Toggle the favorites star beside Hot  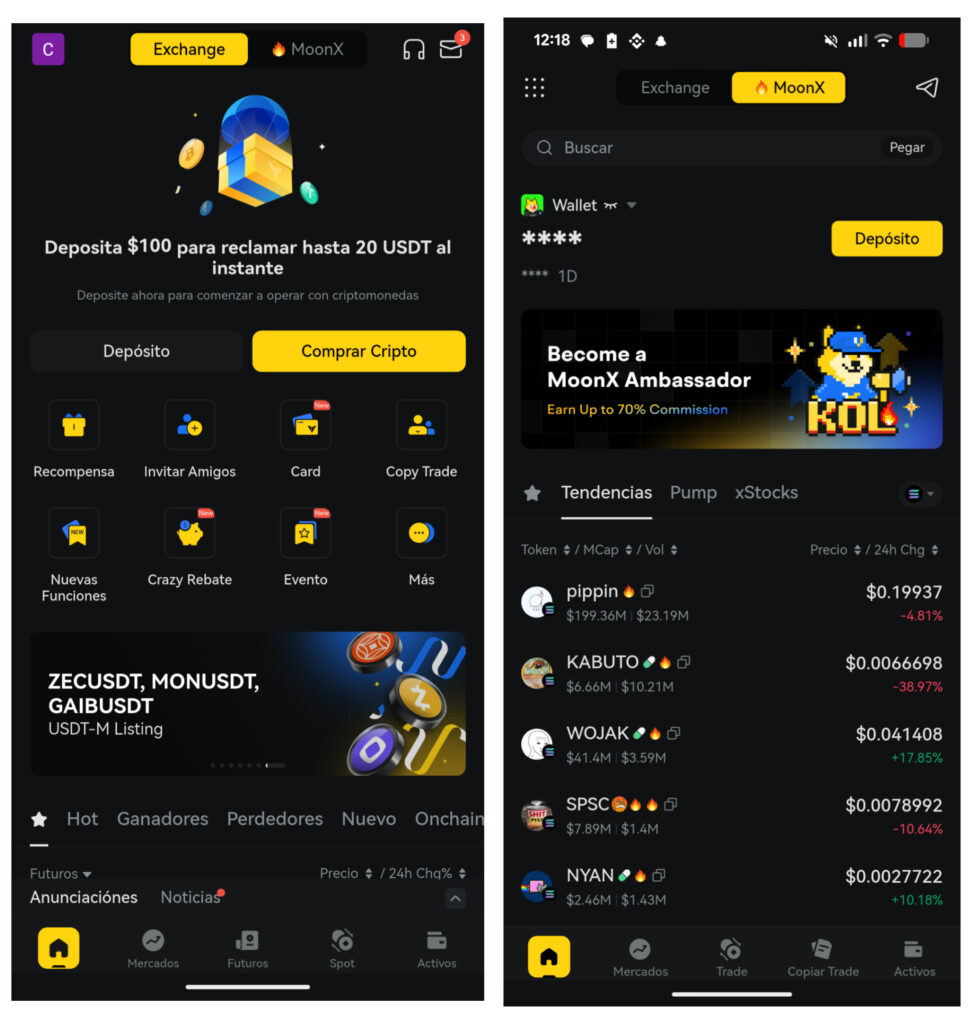[x=38, y=819]
